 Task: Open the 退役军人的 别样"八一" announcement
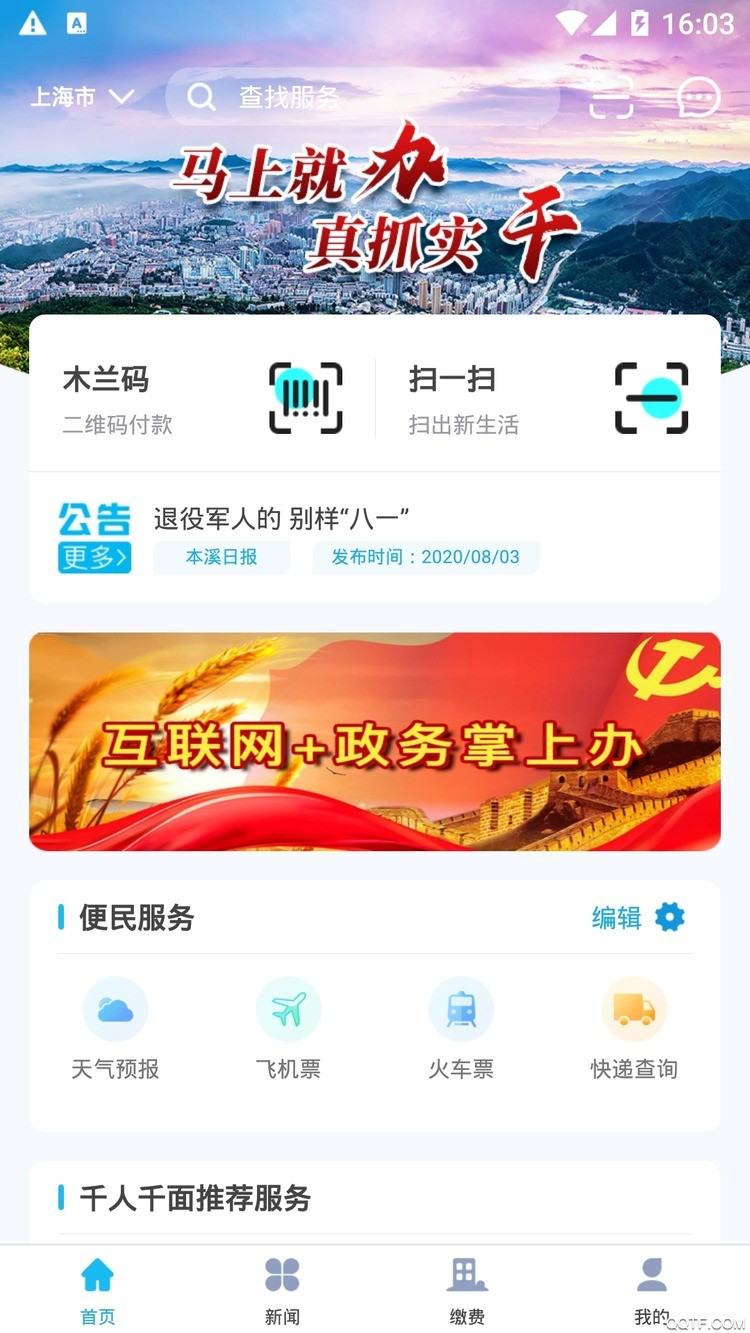282,519
